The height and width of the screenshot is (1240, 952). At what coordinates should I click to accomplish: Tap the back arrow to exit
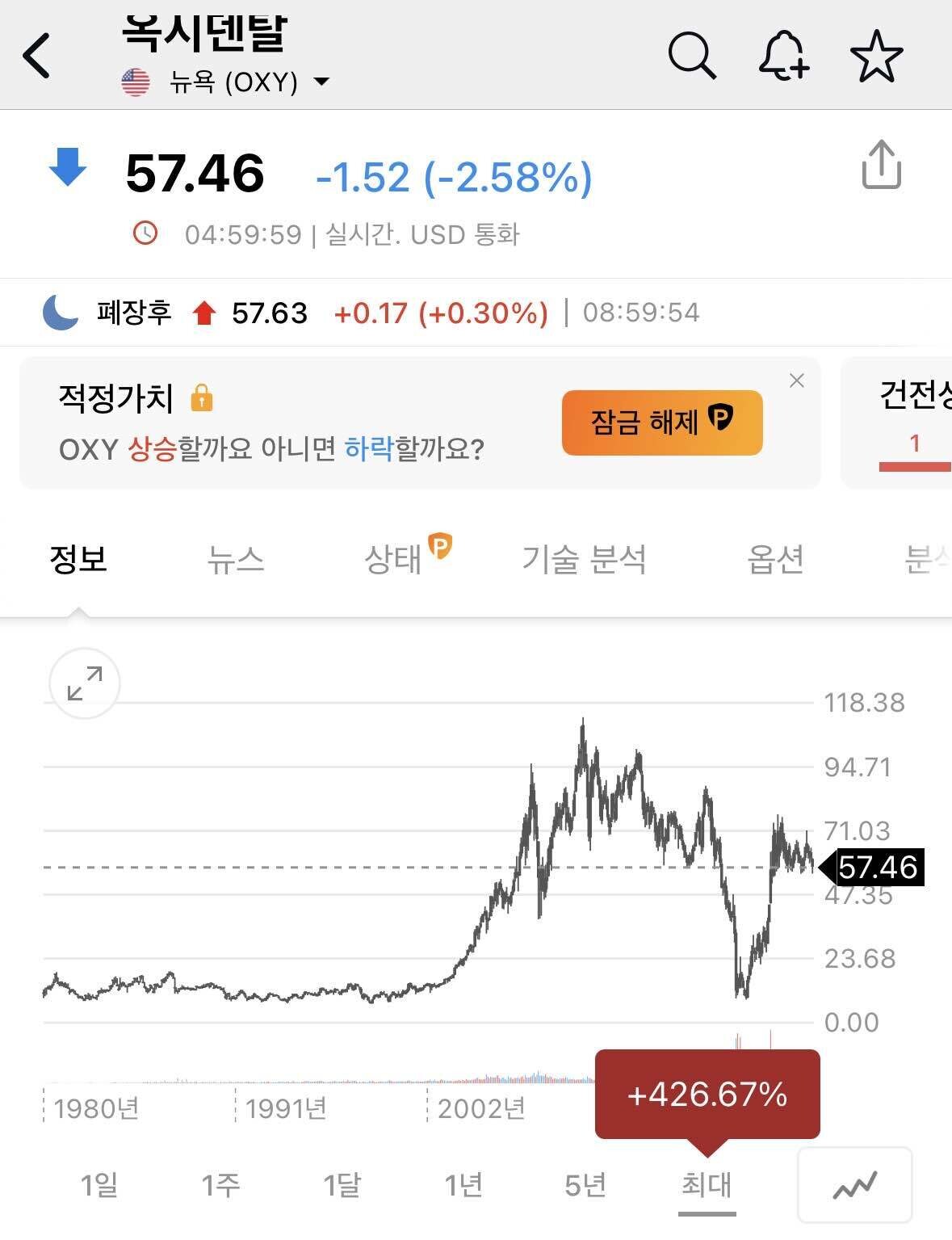coord(36,53)
